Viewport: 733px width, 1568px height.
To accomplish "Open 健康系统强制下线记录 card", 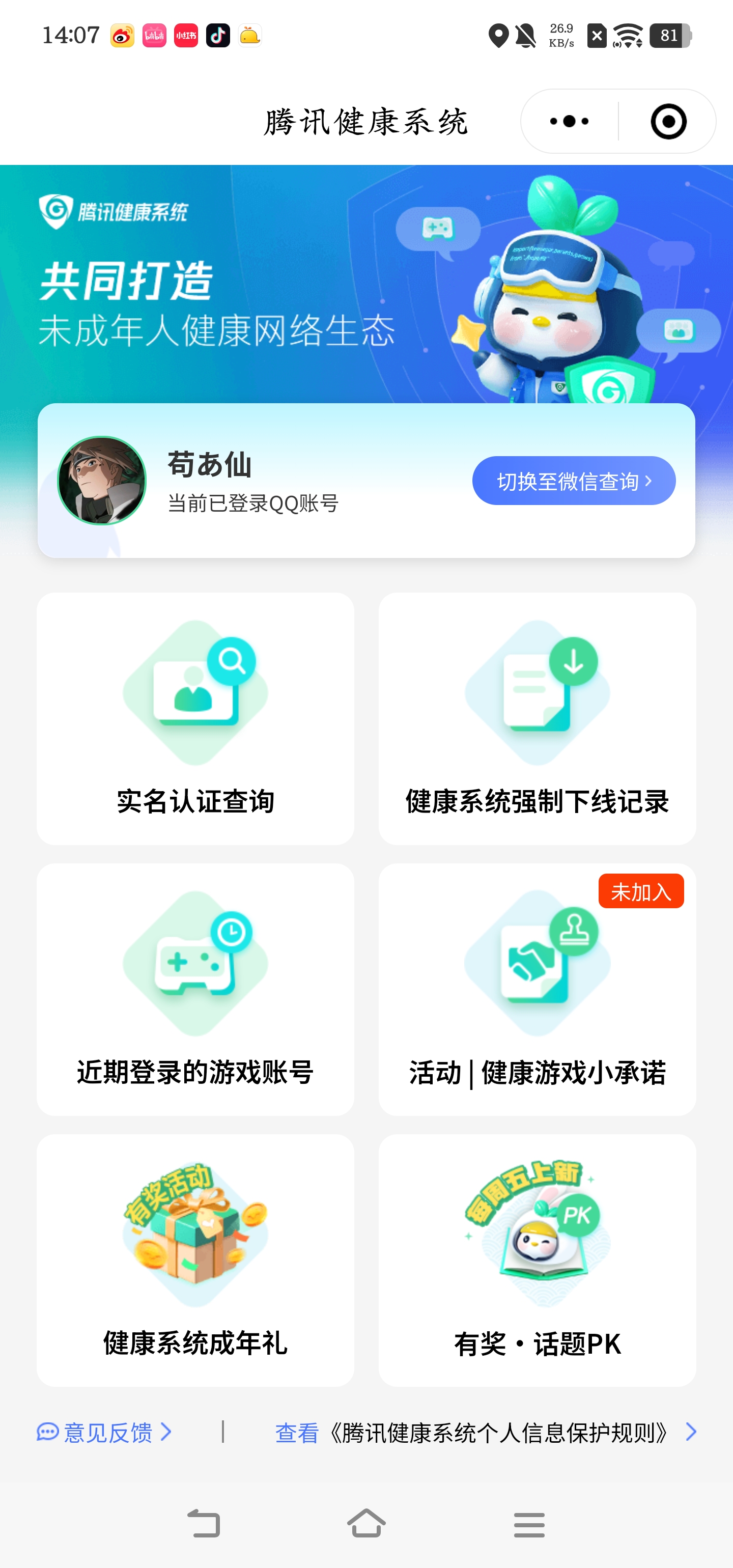I will [x=537, y=718].
